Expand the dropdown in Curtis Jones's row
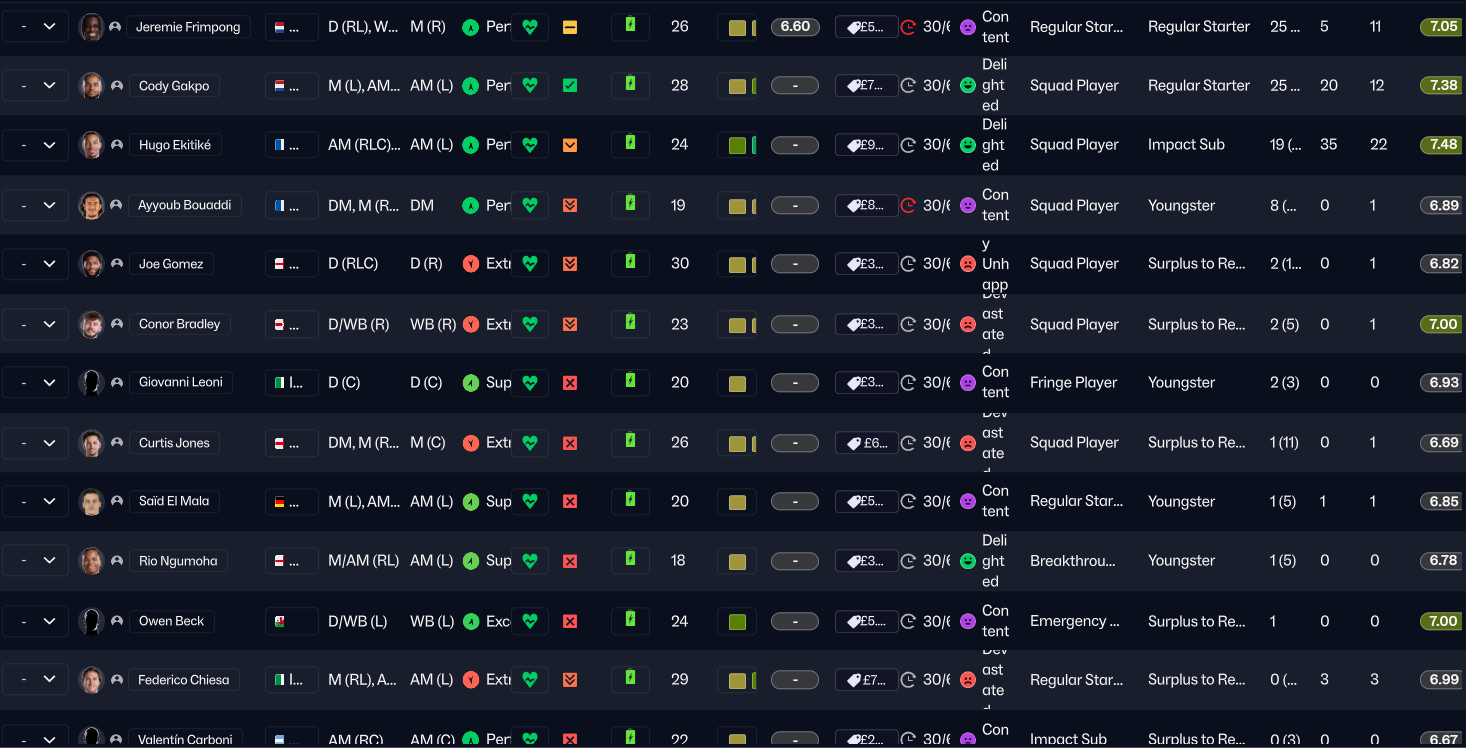The width and height of the screenshot is (1466, 748). pos(36,443)
